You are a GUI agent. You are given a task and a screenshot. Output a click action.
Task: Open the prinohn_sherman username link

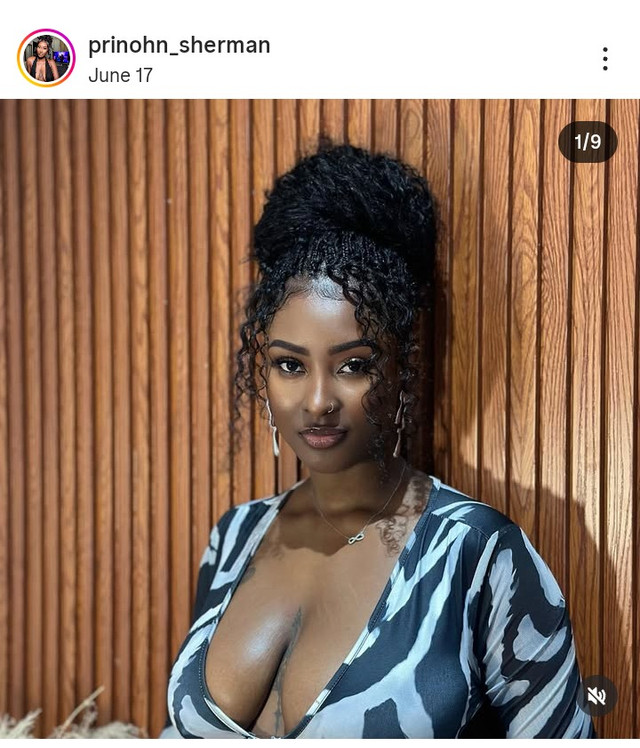click(x=179, y=45)
